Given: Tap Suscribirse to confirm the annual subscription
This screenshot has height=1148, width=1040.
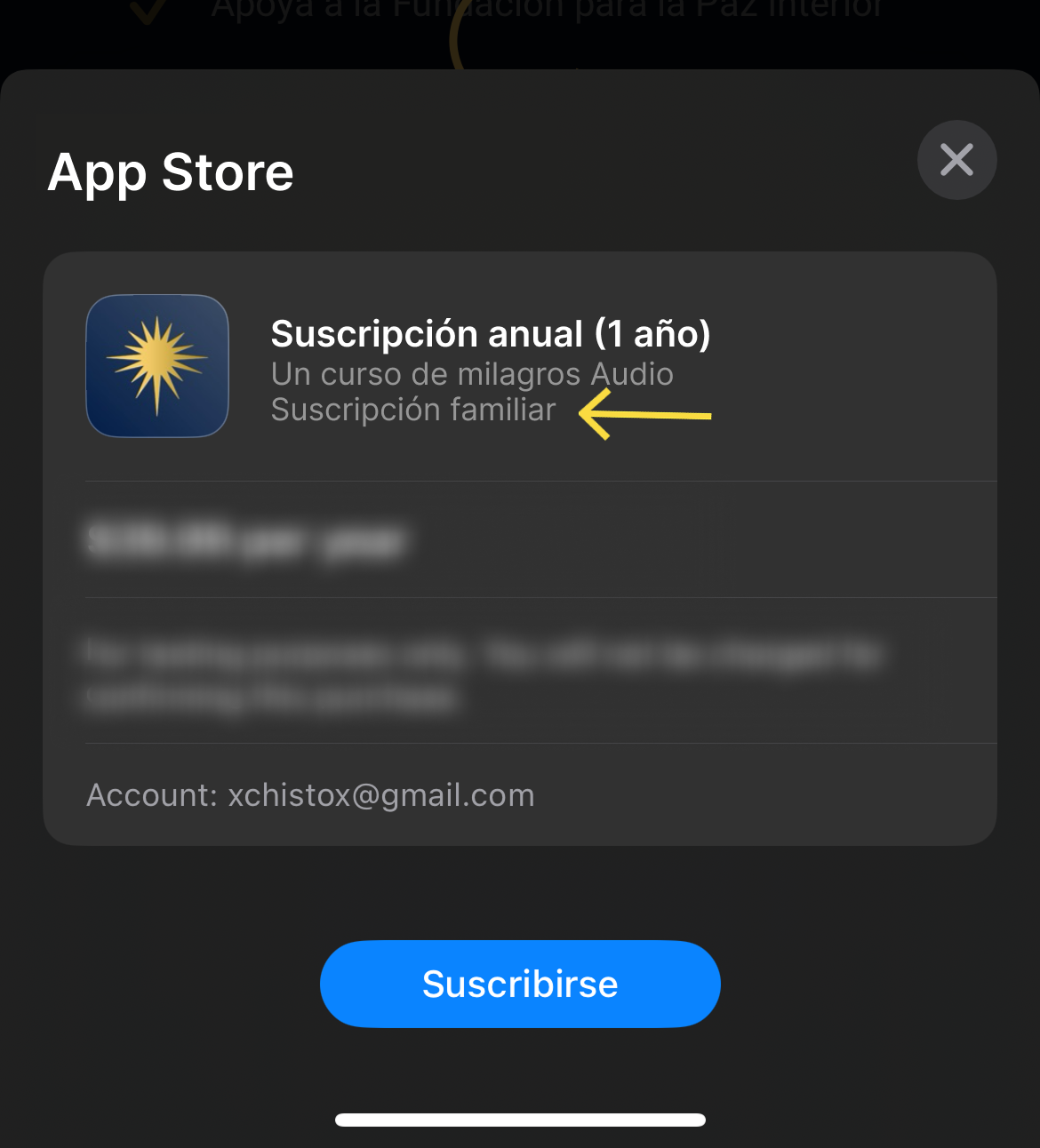Looking at the screenshot, I should 520,984.
